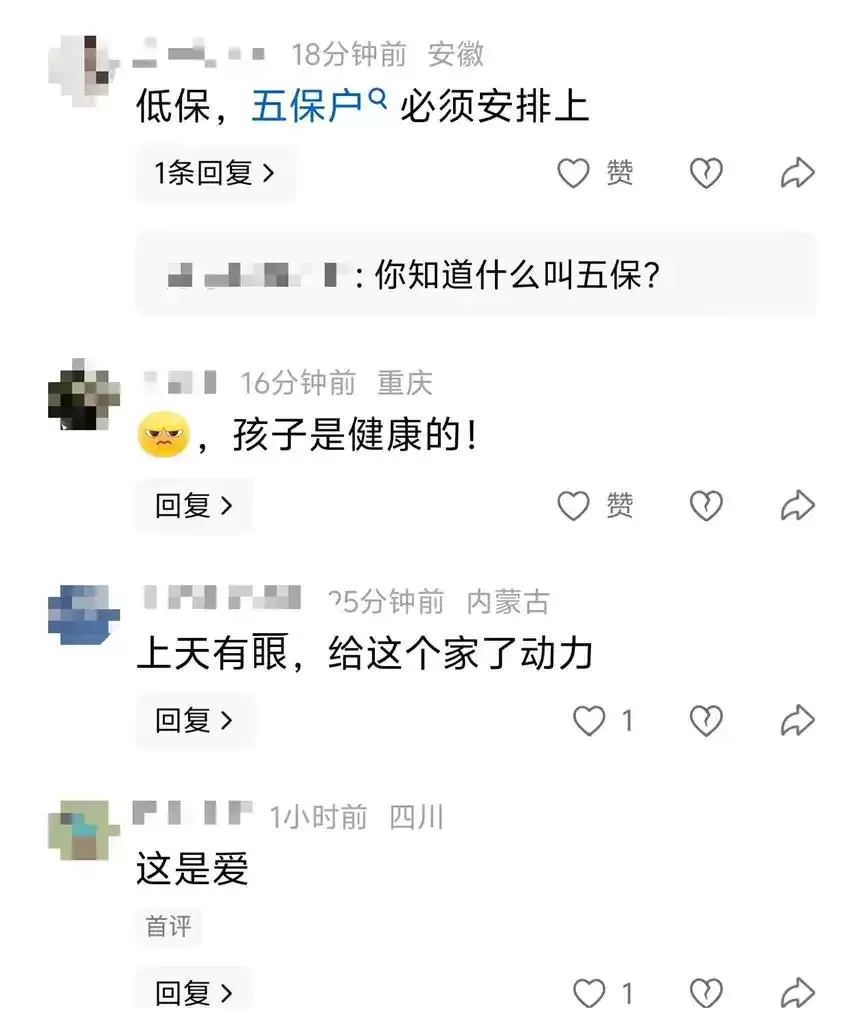Screen dimensions: 865x1027
Task: Reply to 上天有眼 comment
Action: click(x=194, y=720)
